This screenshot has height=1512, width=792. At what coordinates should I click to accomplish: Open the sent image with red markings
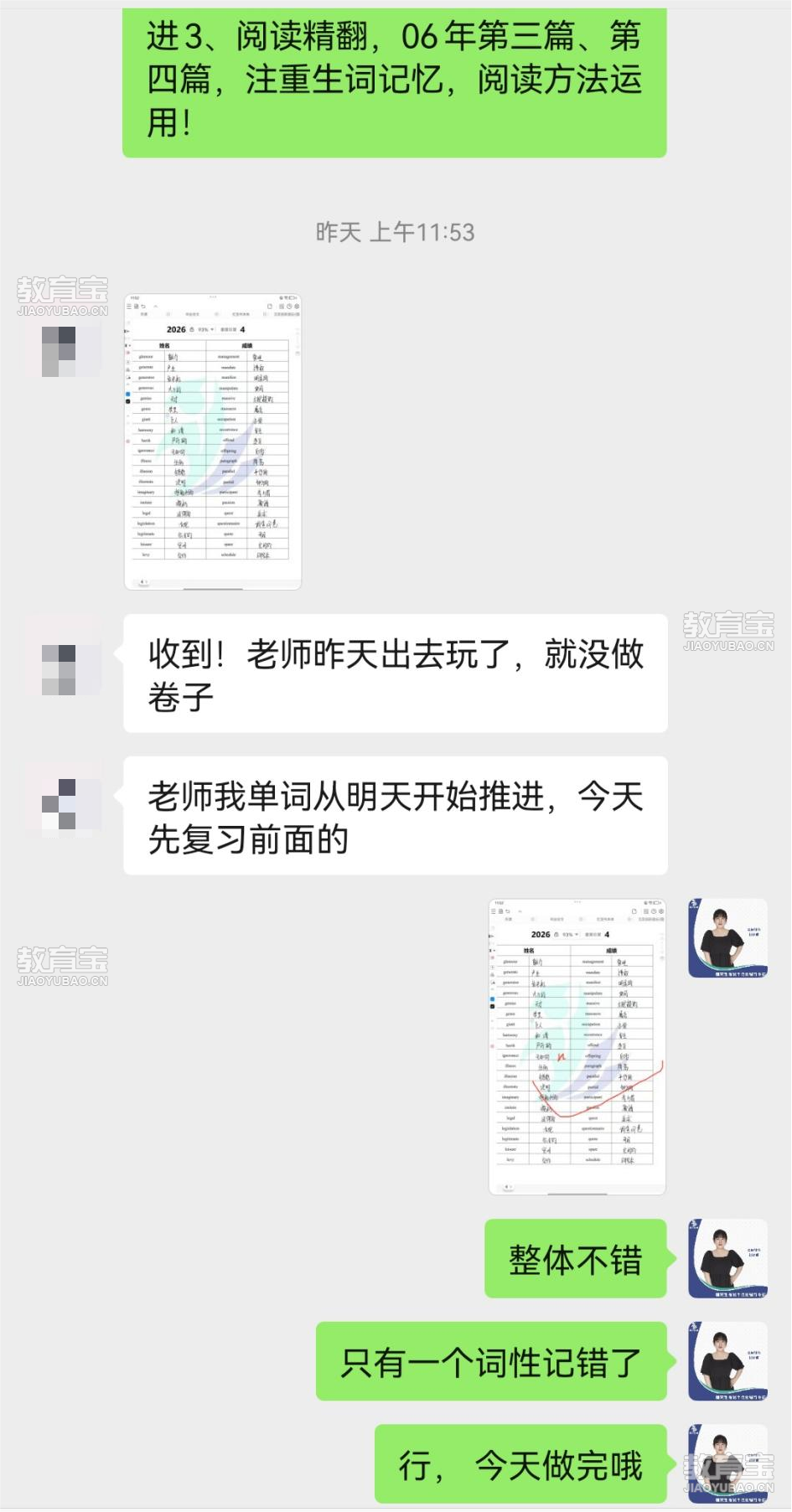[577, 1046]
